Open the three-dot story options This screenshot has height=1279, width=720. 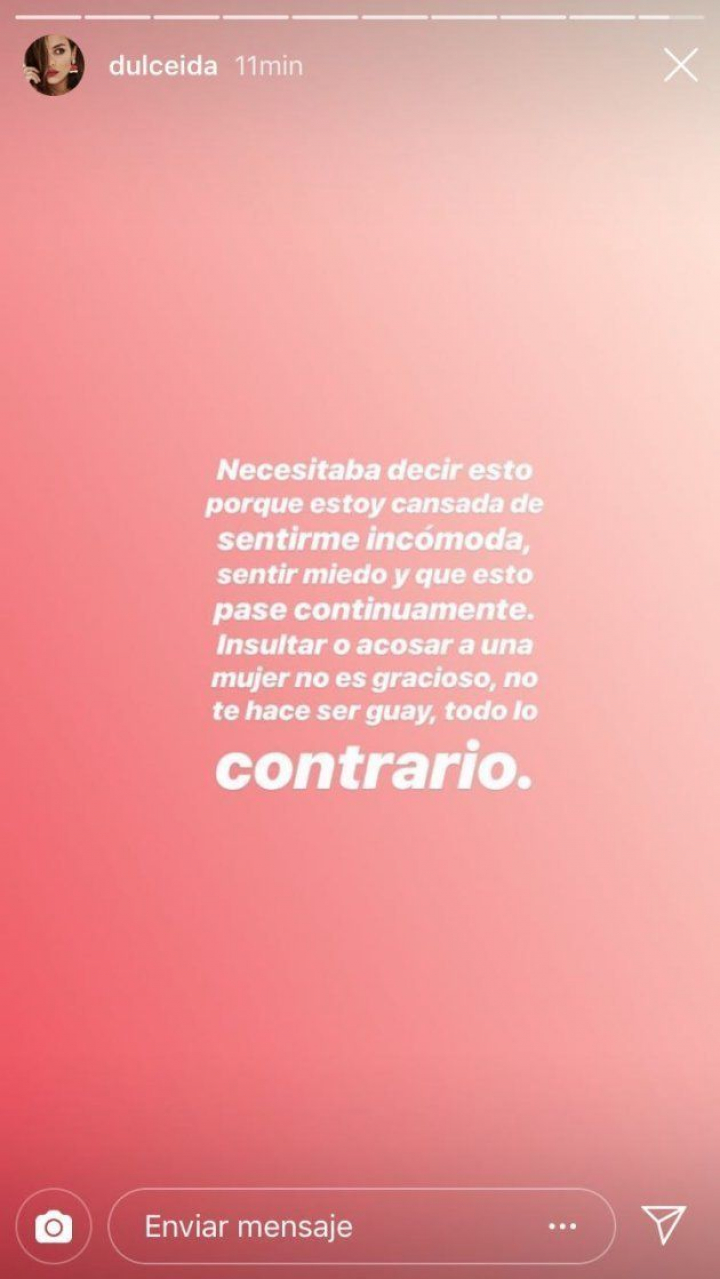(563, 1226)
